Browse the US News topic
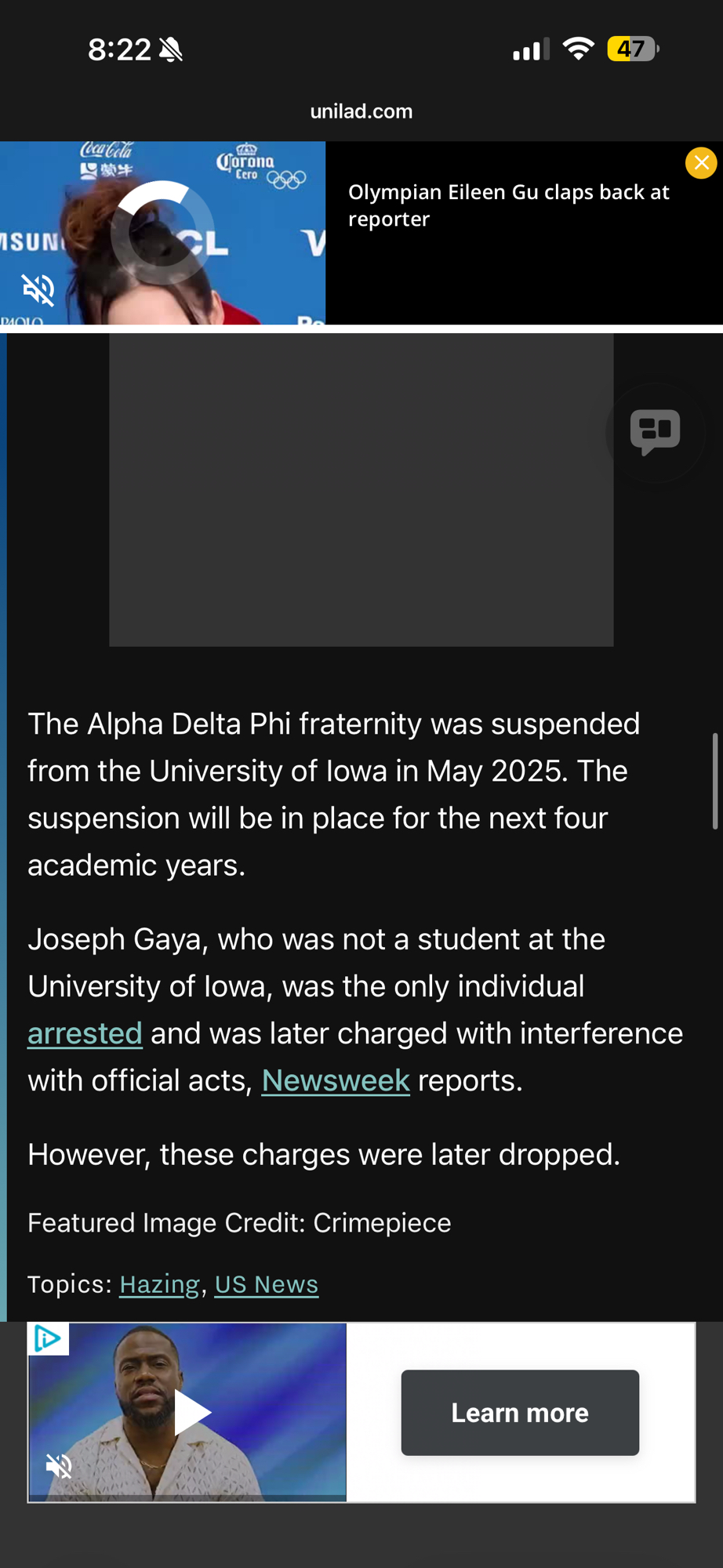This screenshot has width=723, height=1568. 267,1284
